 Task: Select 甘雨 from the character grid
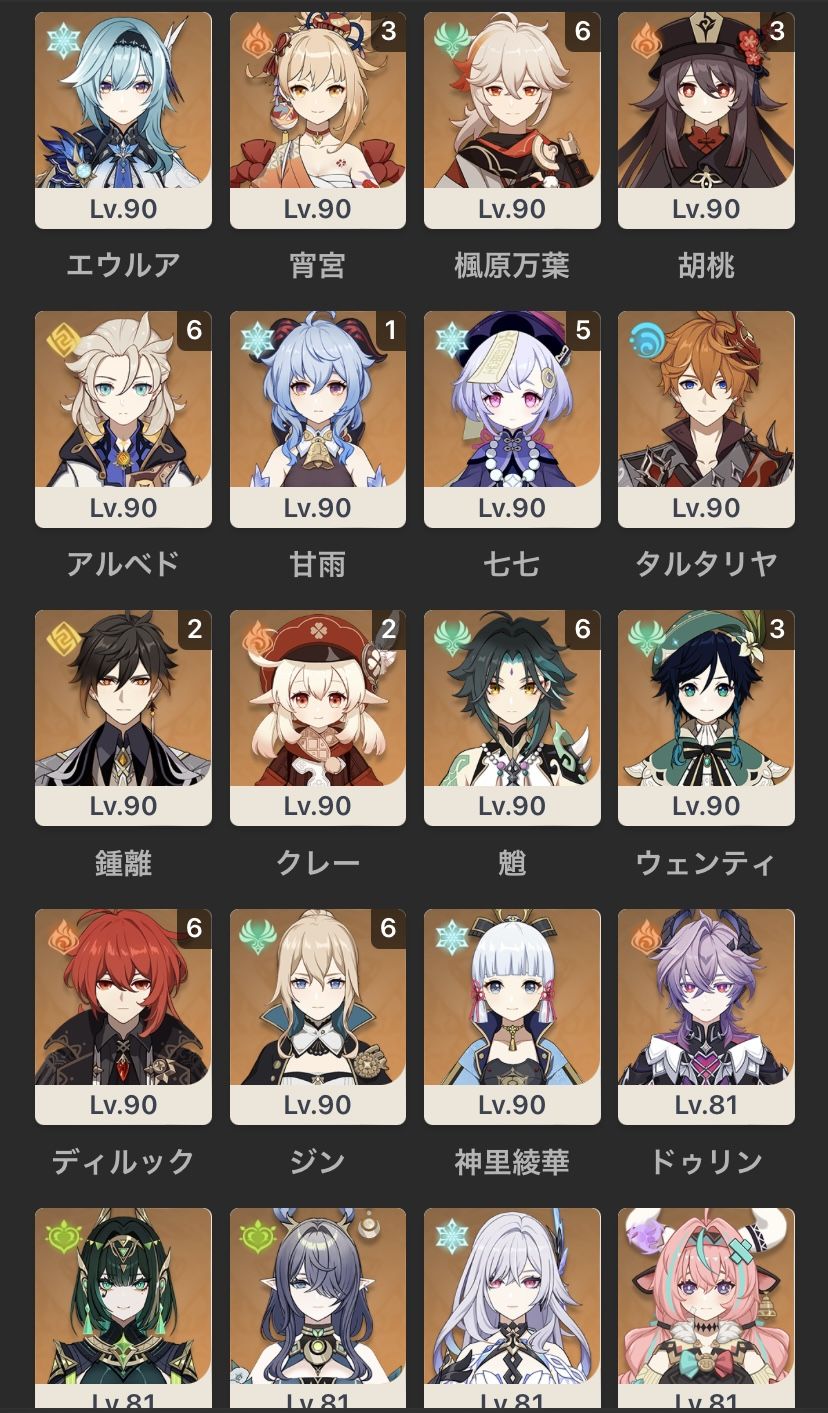317,419
